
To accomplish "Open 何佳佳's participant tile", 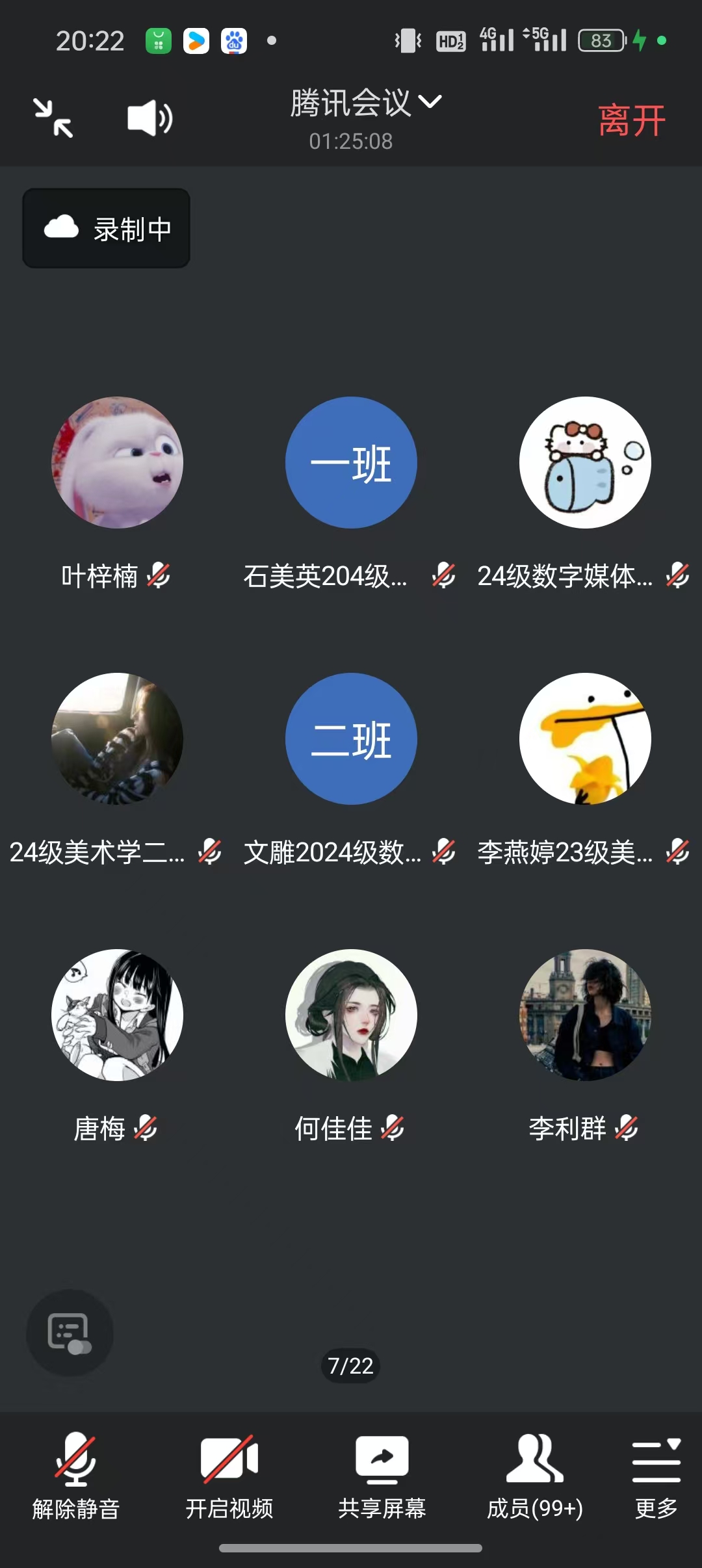I will (x=351, y=1015).
